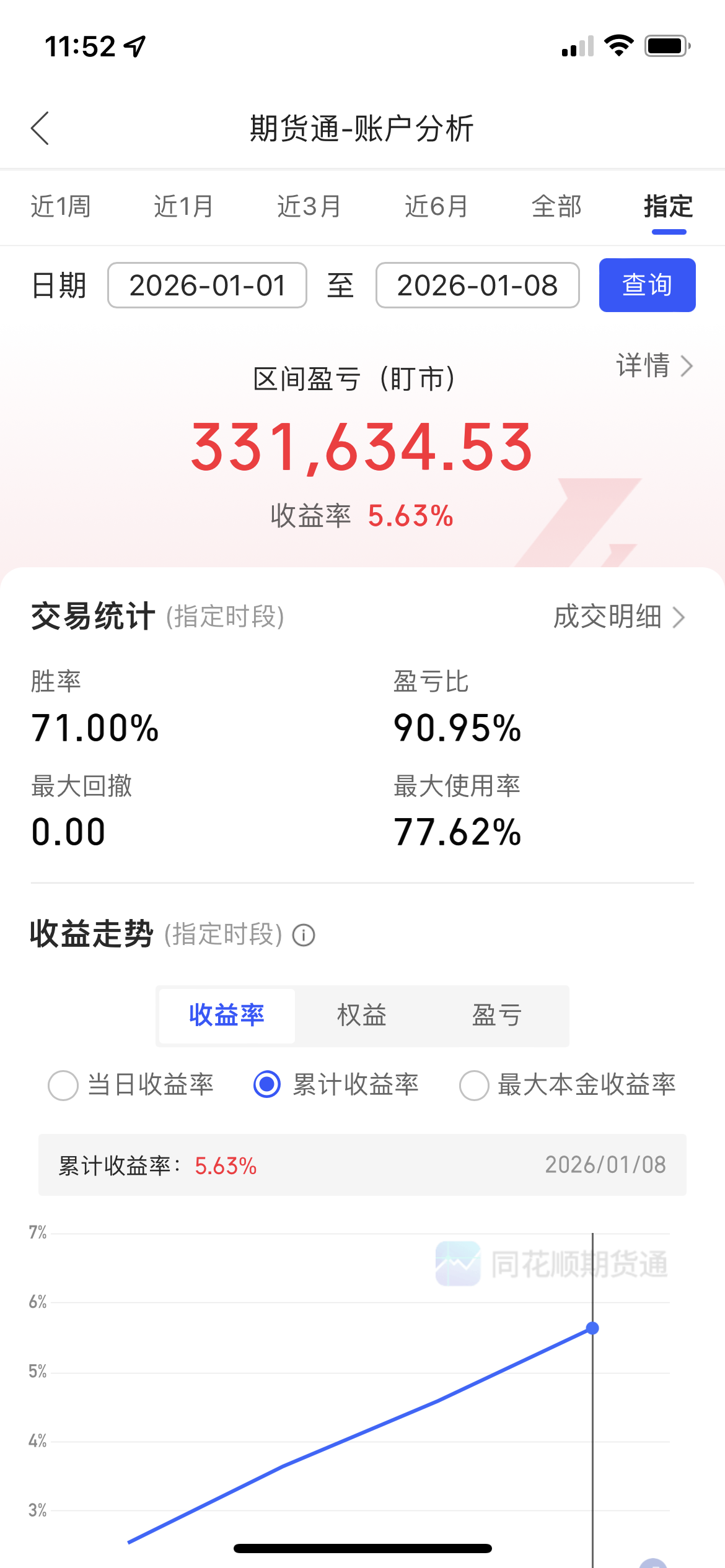The width and height of the screenshot is (725, 1568).
Task: Switch chart to 权益
Action: (362, 1016)
